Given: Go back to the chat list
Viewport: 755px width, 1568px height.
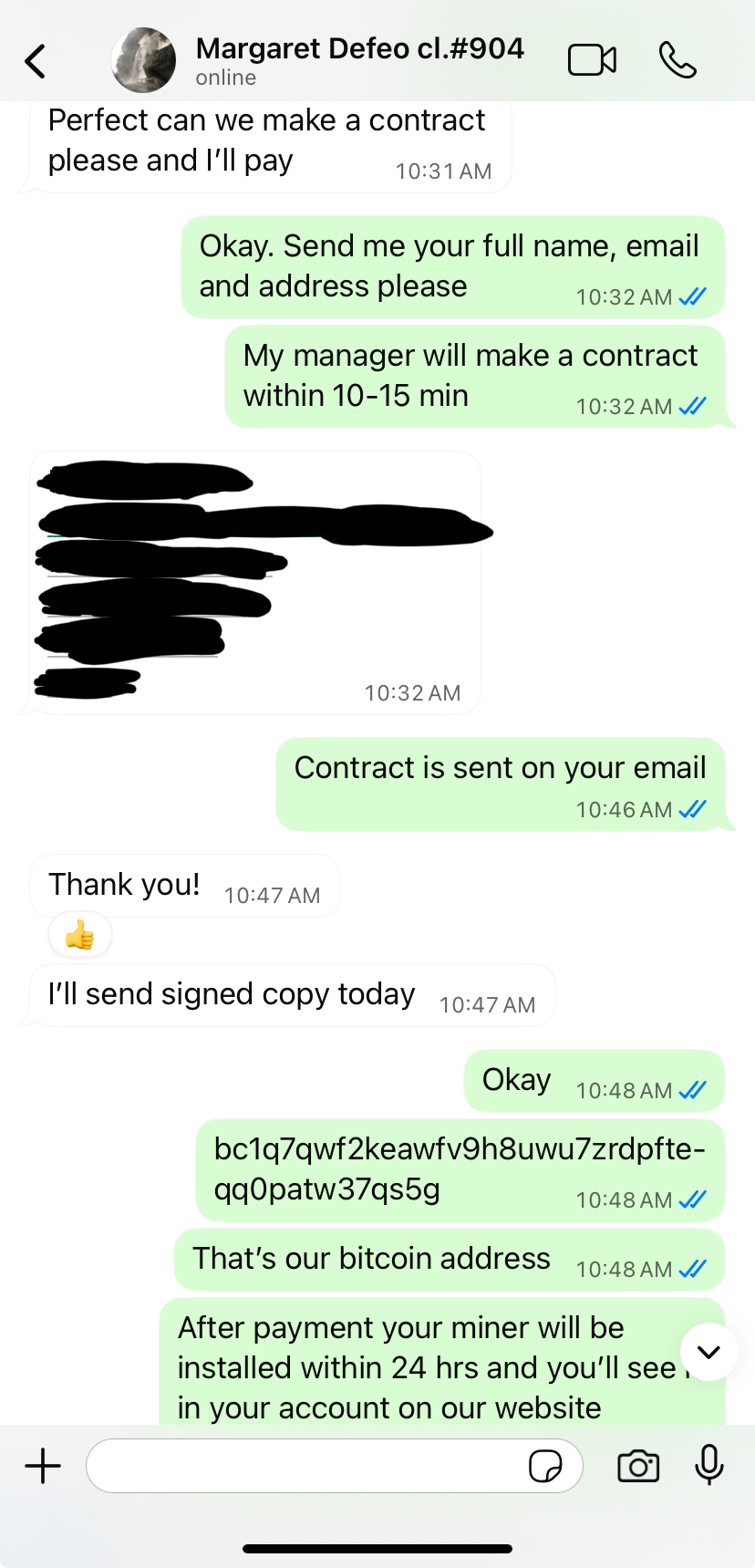Looking at the screenshot, I should 36,61.
